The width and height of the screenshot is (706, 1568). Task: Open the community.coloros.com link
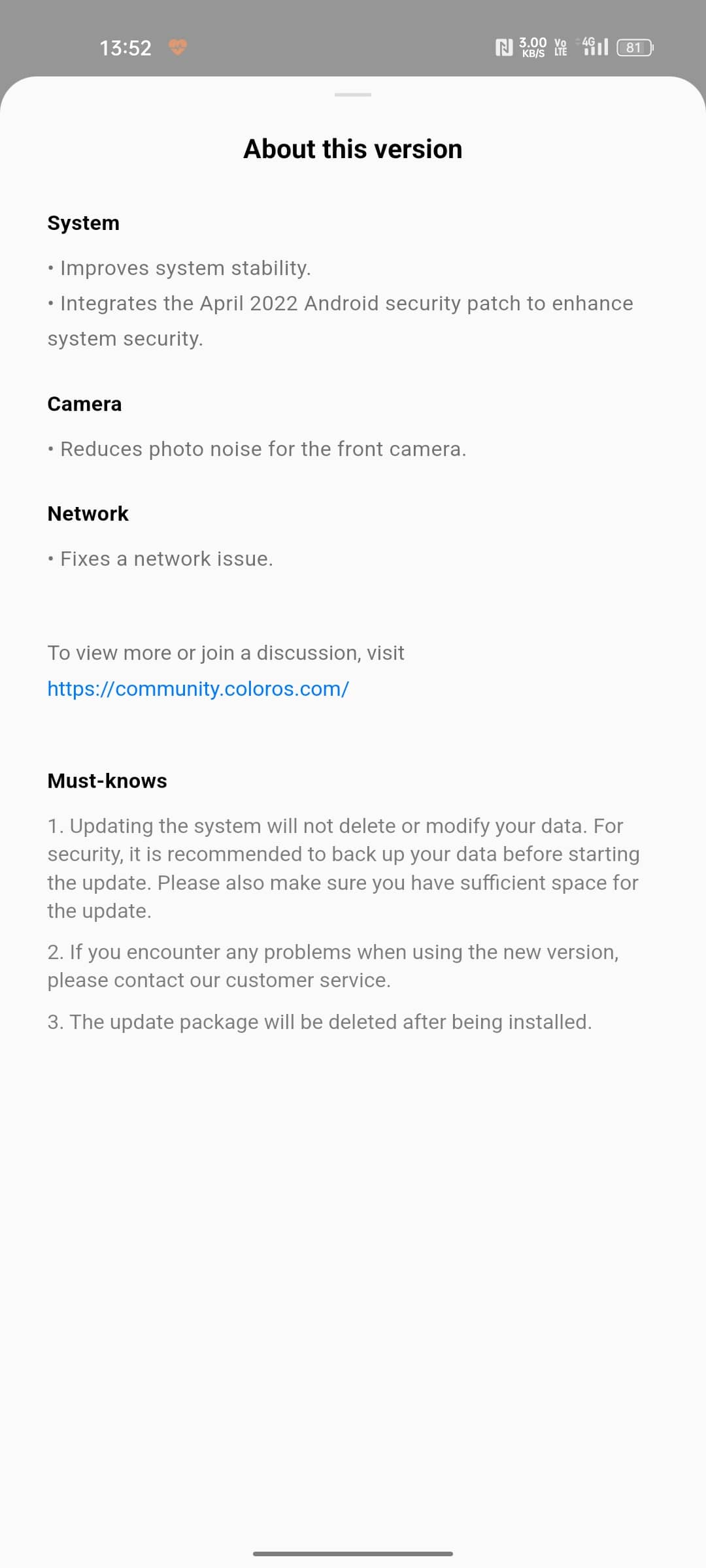coord(198,689)
